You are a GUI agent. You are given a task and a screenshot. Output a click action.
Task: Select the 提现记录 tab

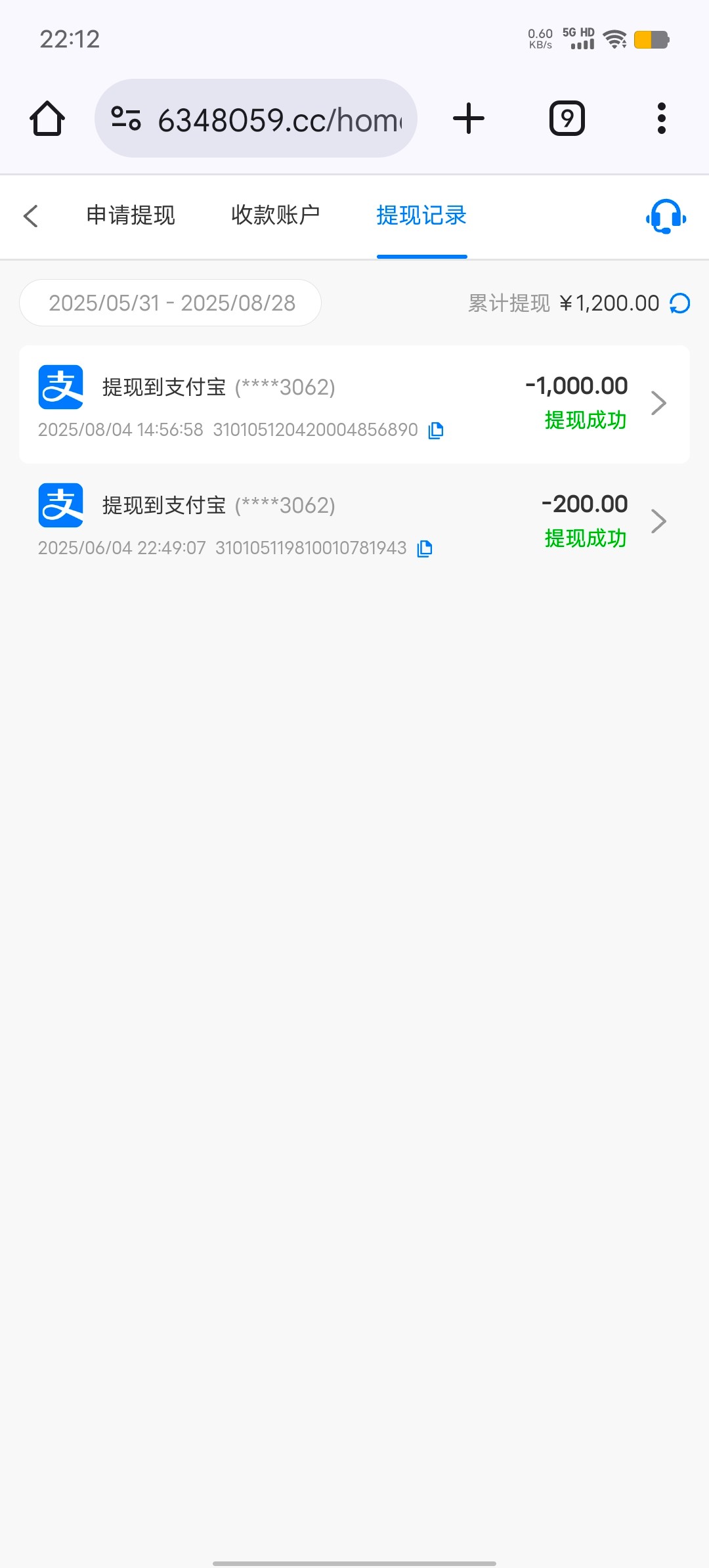(x=421, y=215)
